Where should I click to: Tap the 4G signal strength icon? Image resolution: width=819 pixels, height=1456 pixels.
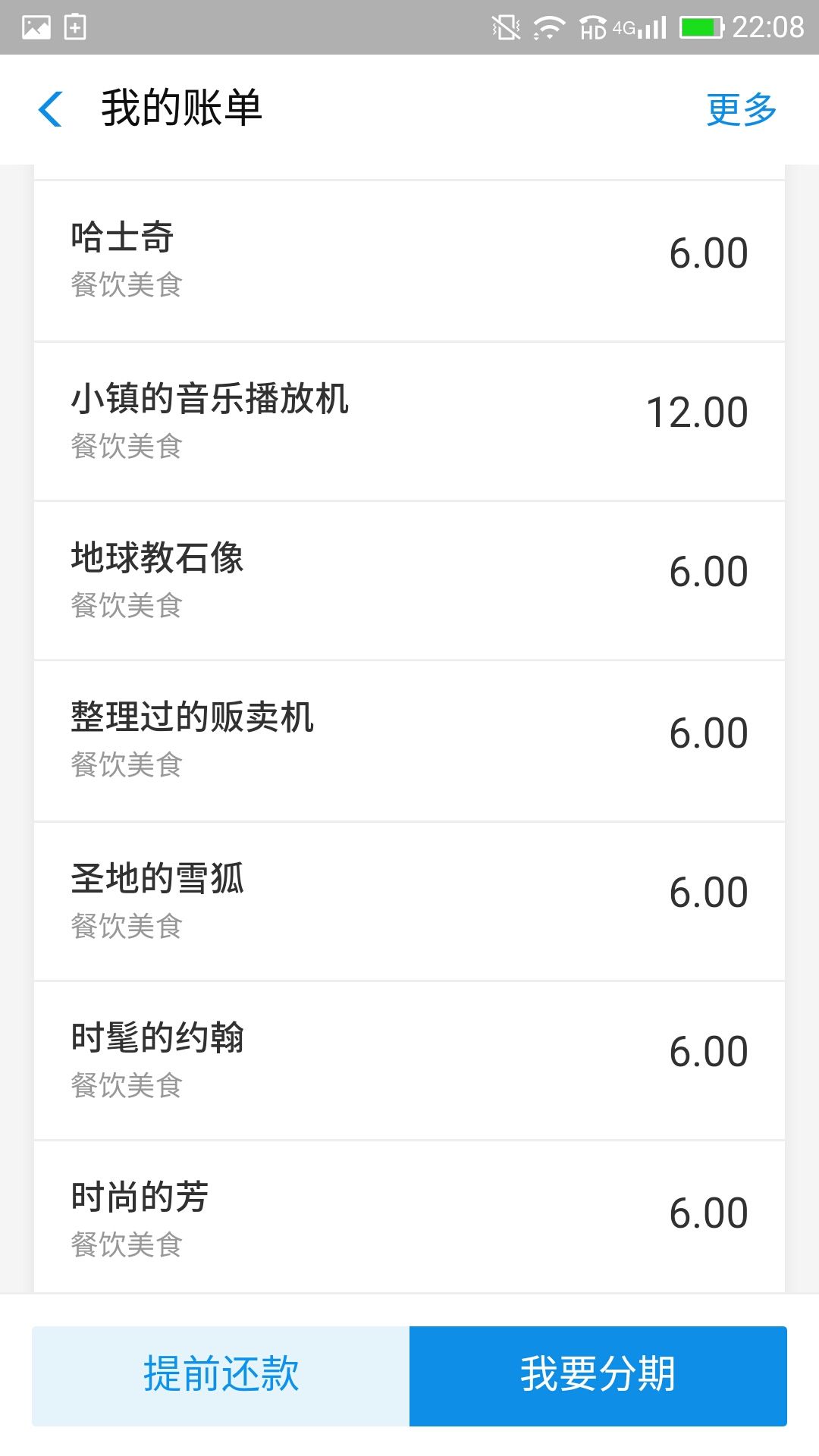pyautogui.click(x=641, y=27)
